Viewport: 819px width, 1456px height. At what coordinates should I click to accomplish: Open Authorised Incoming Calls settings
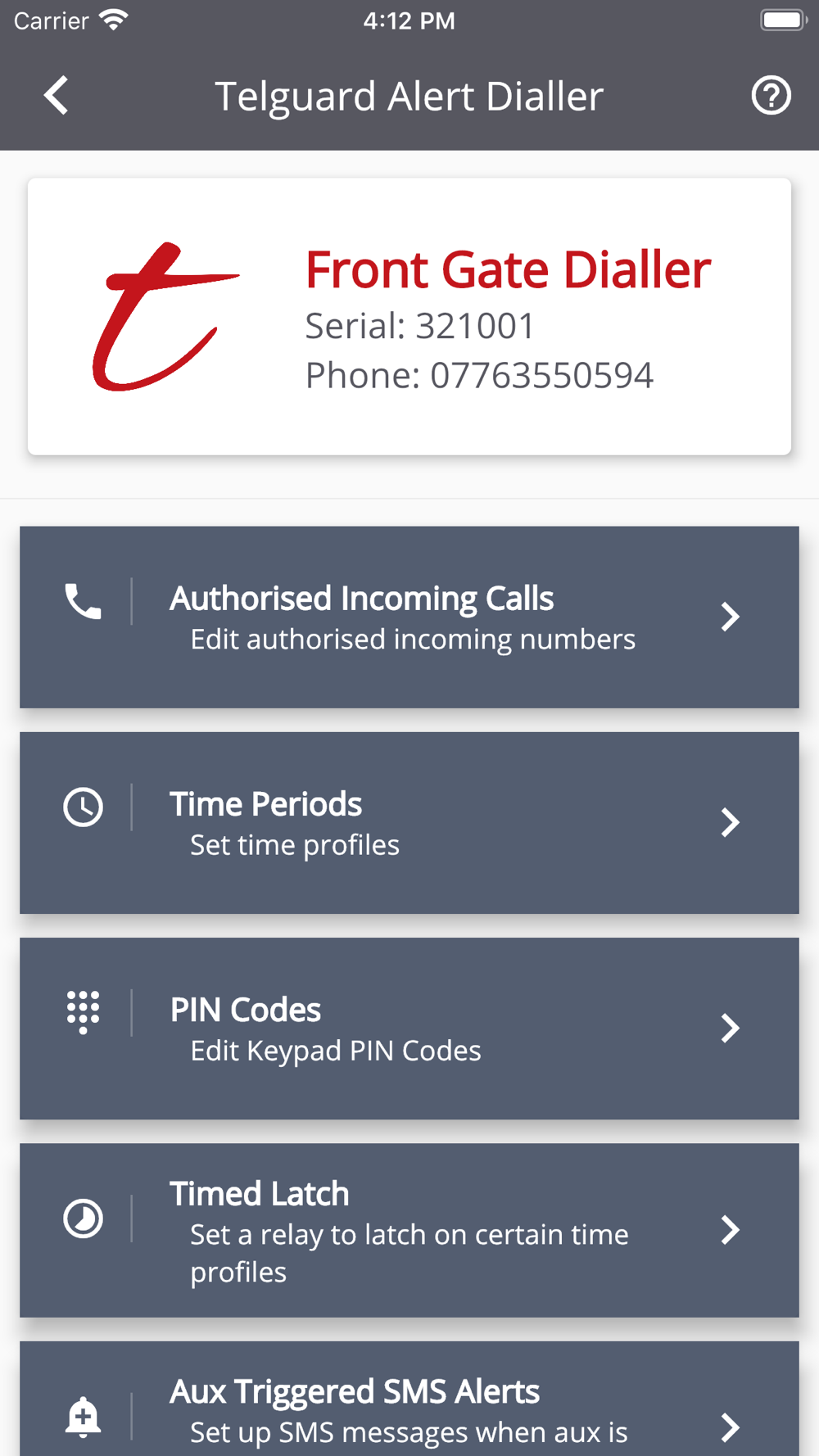click(409, 617)
